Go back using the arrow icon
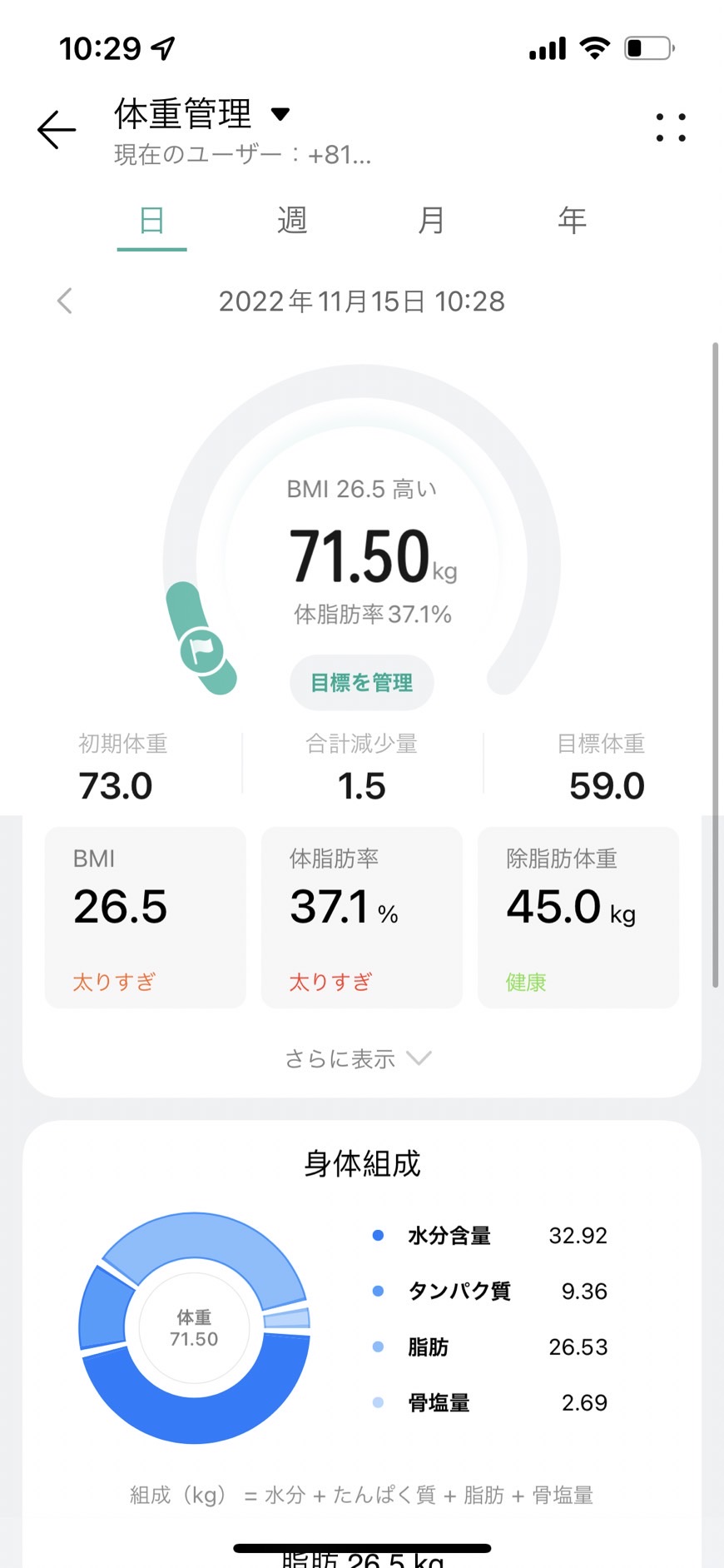 coord(57,130)
